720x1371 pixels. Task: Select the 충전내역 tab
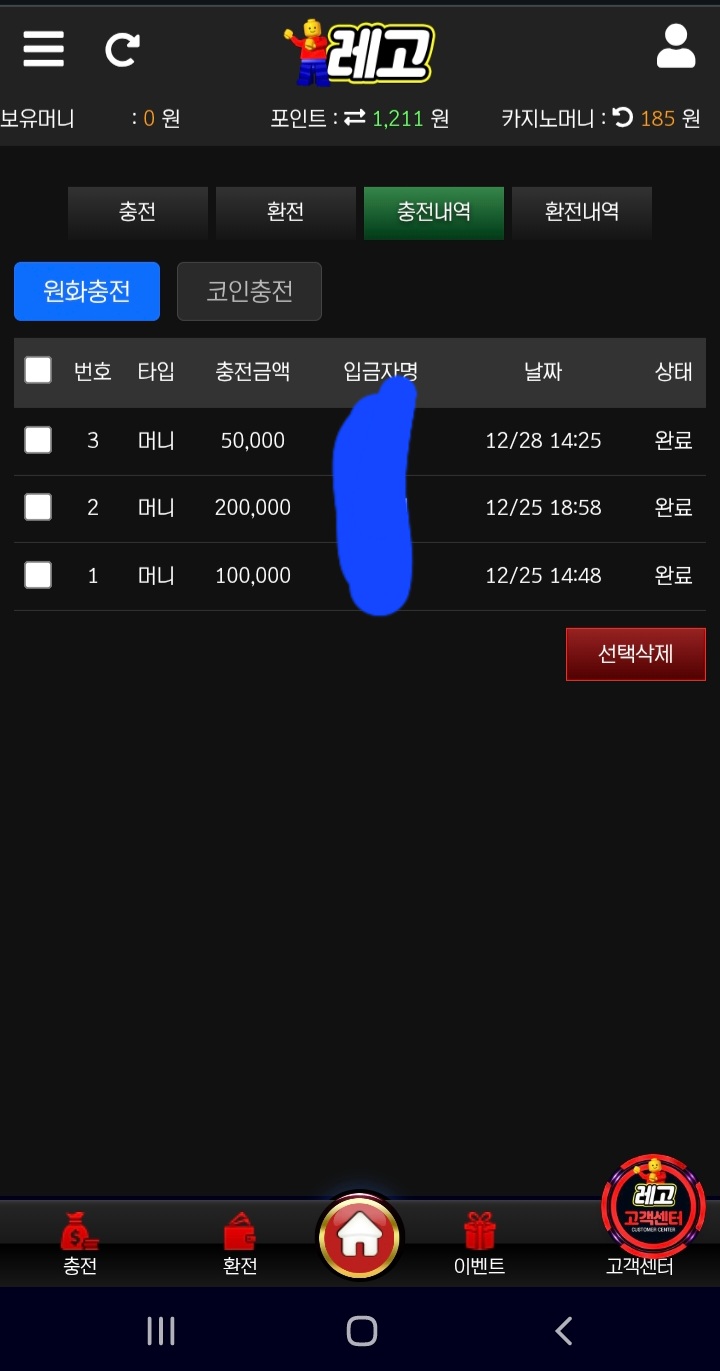point(434,212)
